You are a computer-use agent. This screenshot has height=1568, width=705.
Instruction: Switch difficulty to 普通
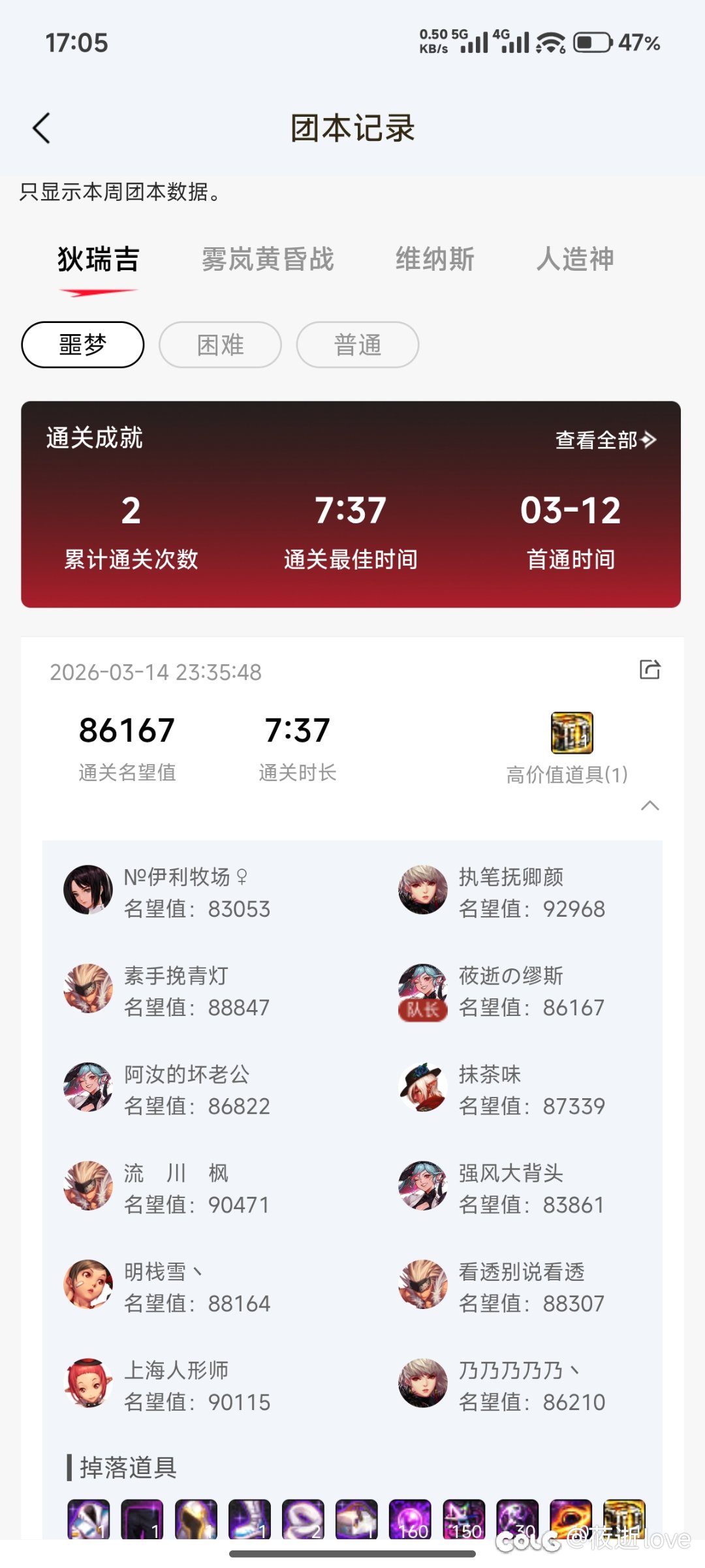pyautogui.click(x=357, y=345)
